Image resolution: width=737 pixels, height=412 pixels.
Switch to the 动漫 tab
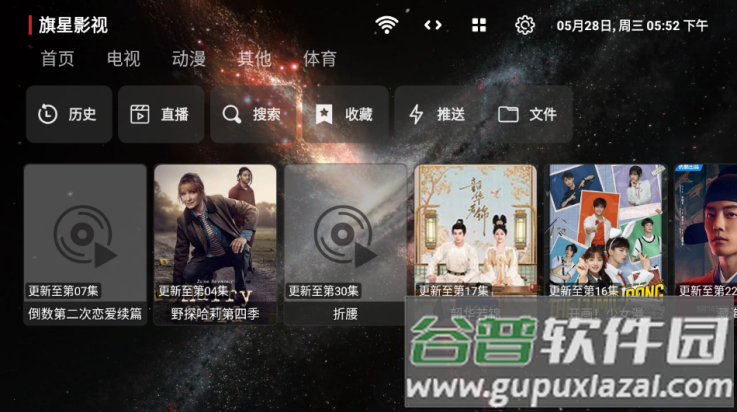tap(188, 59)
